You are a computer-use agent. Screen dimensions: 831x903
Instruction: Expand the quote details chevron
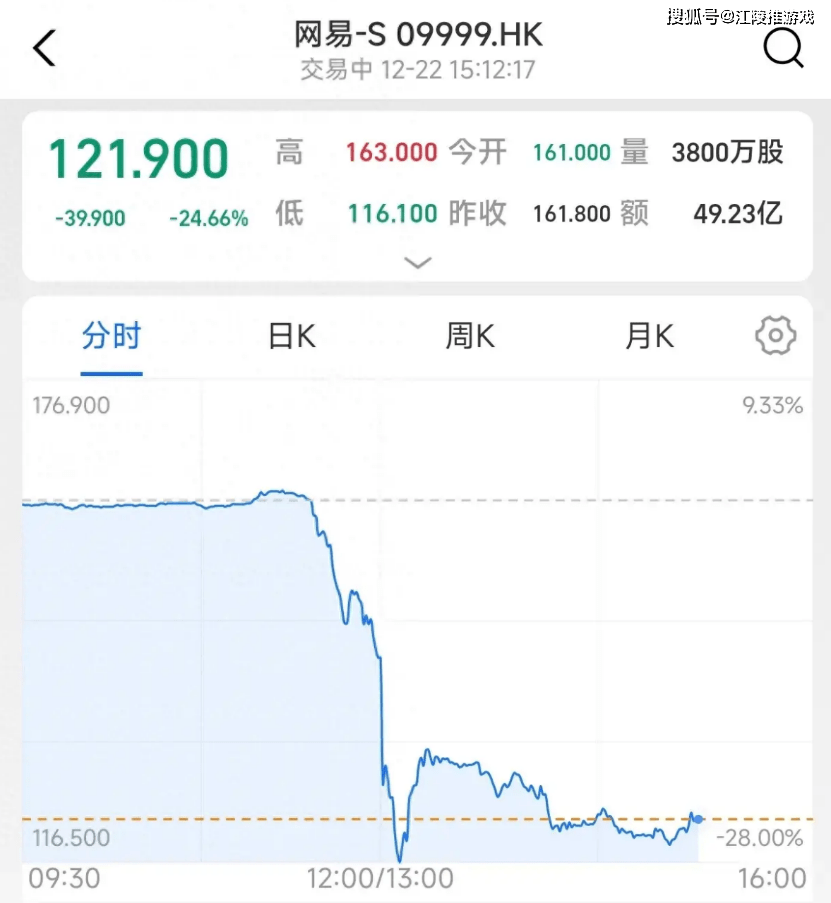(417, 263)
